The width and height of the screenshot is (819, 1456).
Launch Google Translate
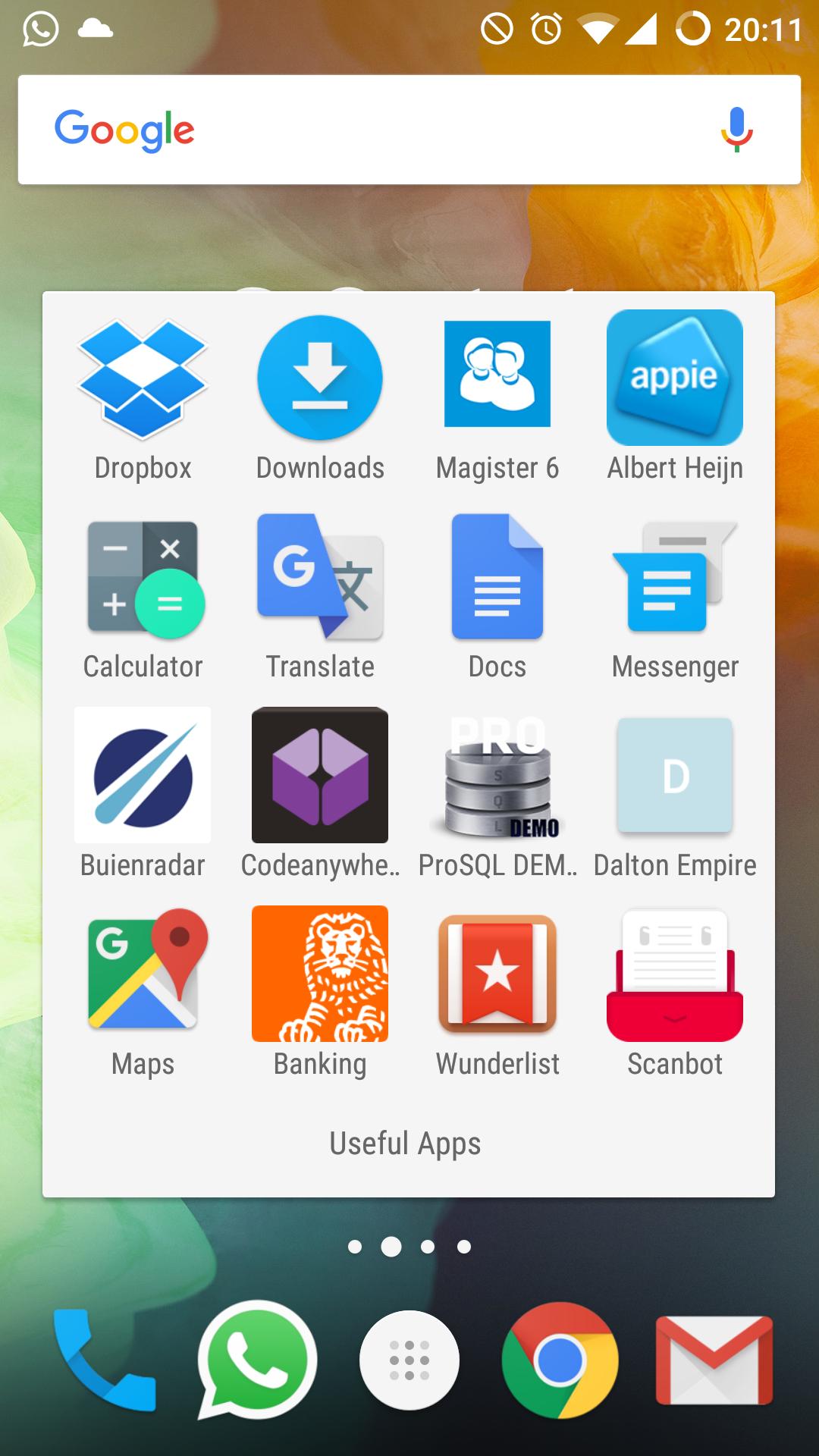coord(320,578)
